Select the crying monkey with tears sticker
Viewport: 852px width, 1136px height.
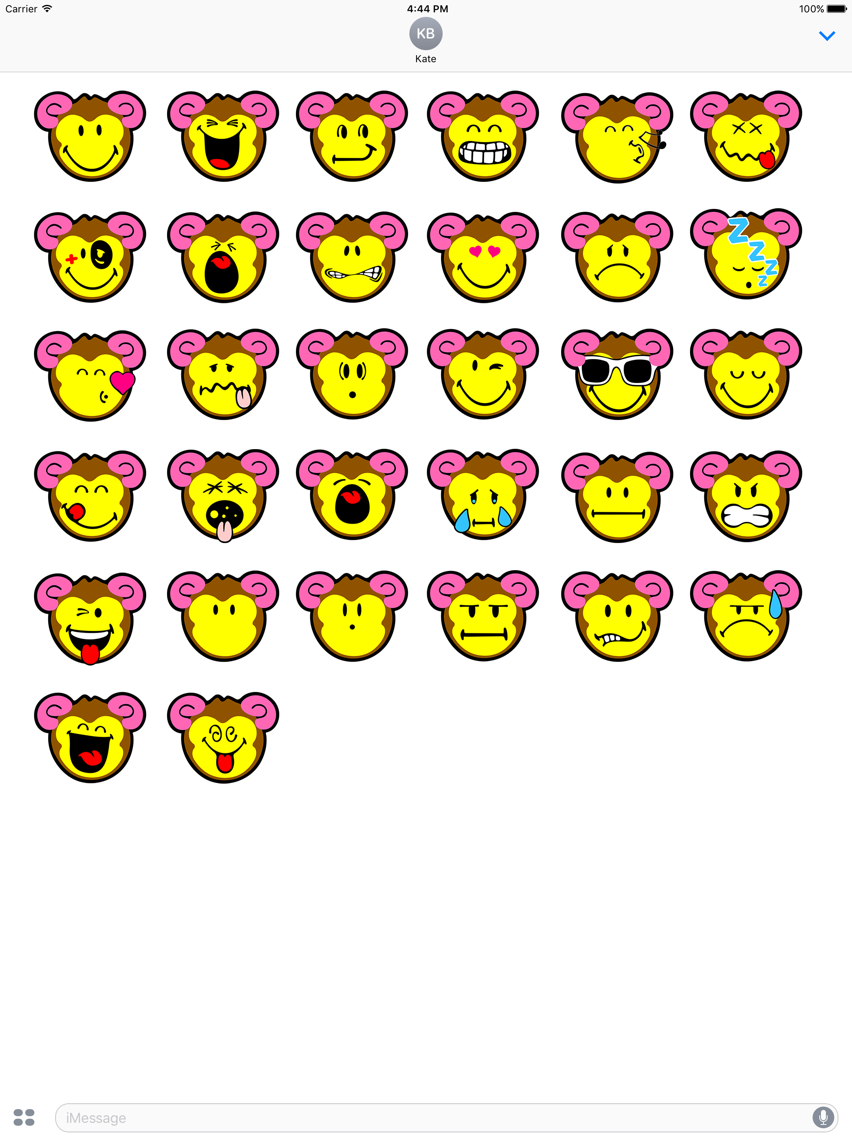tap(484, 496)
